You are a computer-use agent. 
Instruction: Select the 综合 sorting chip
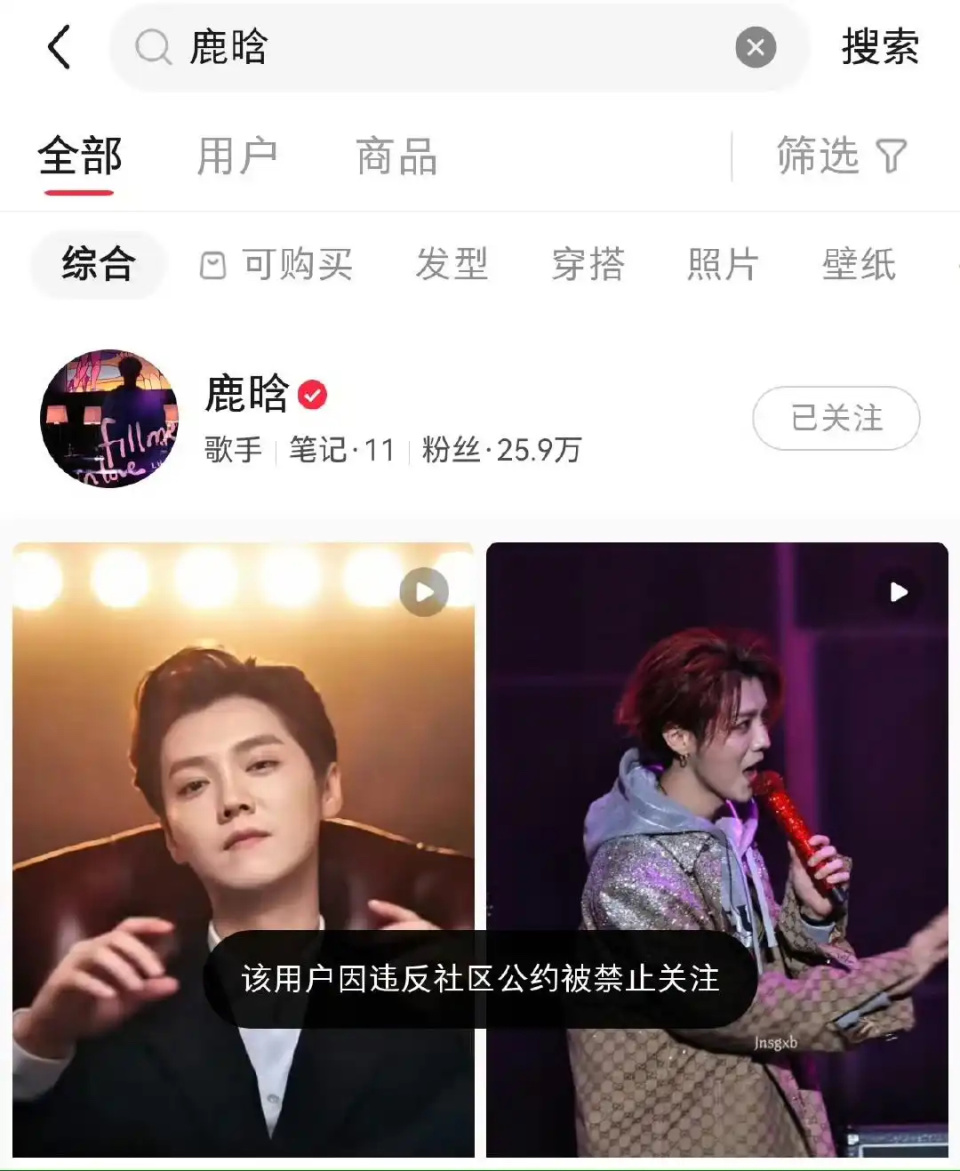point(97,264)
